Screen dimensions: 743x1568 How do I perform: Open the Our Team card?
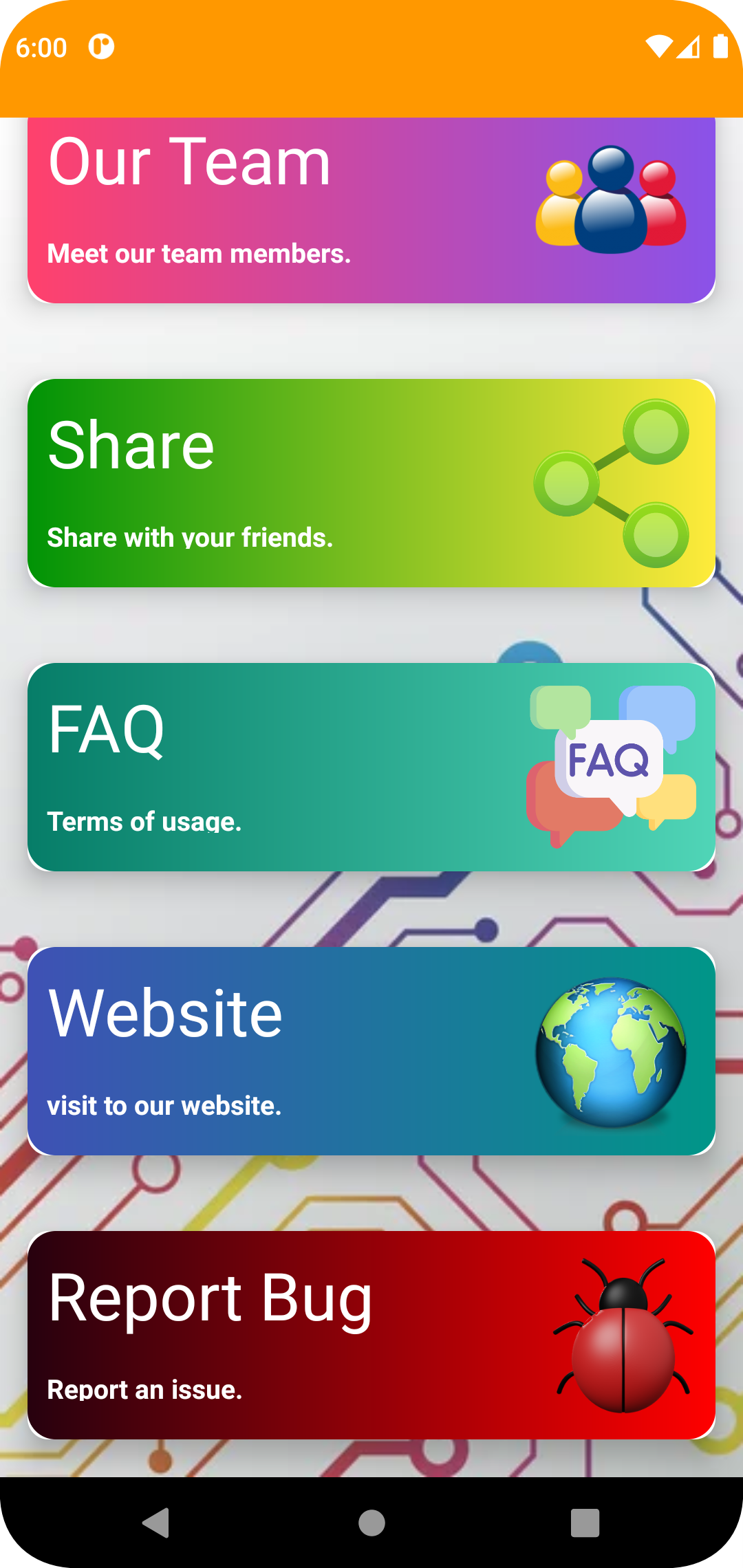(371, 210)
